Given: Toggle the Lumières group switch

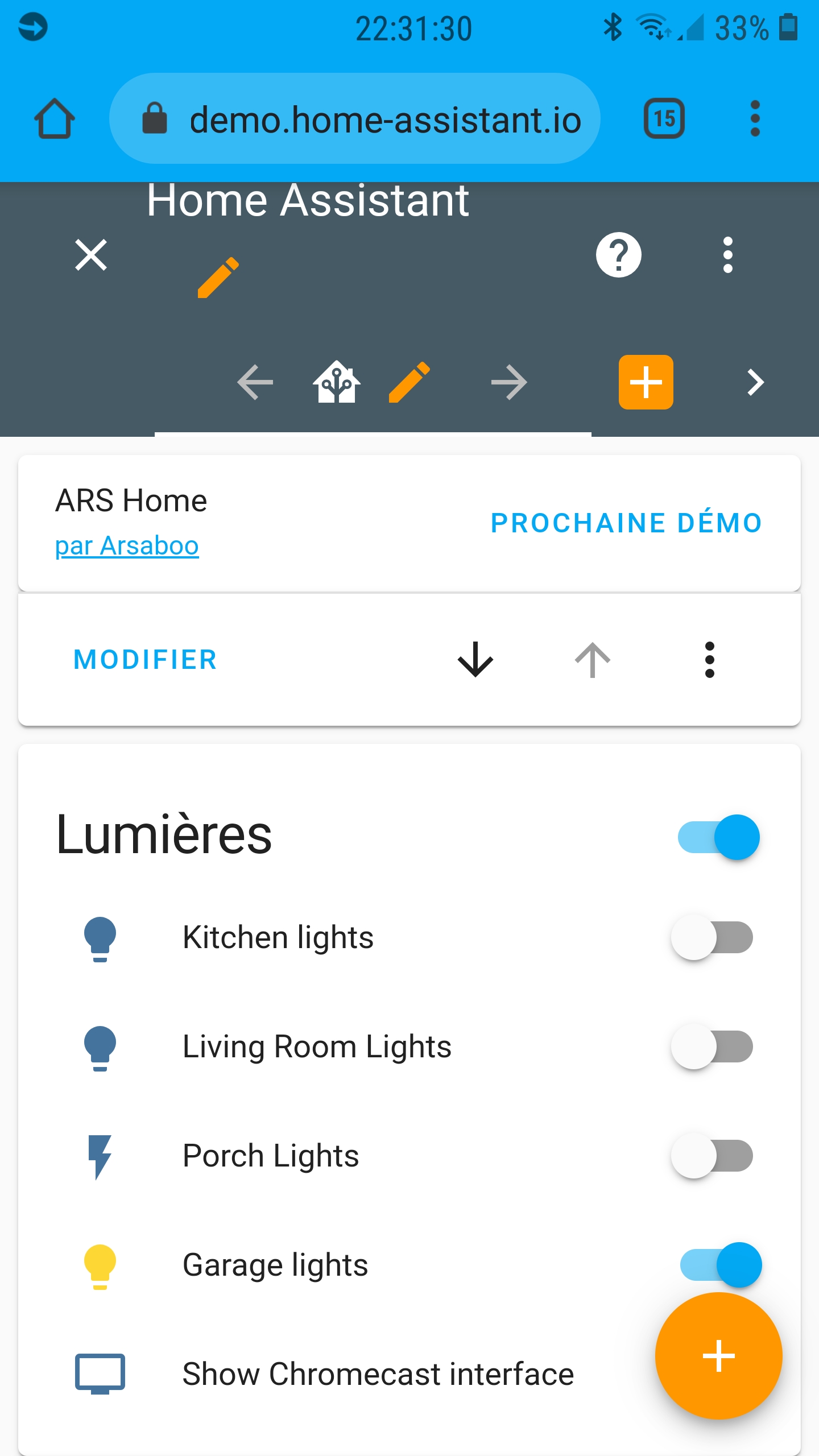Looking at the screenshot, I should tap(719, 837).
